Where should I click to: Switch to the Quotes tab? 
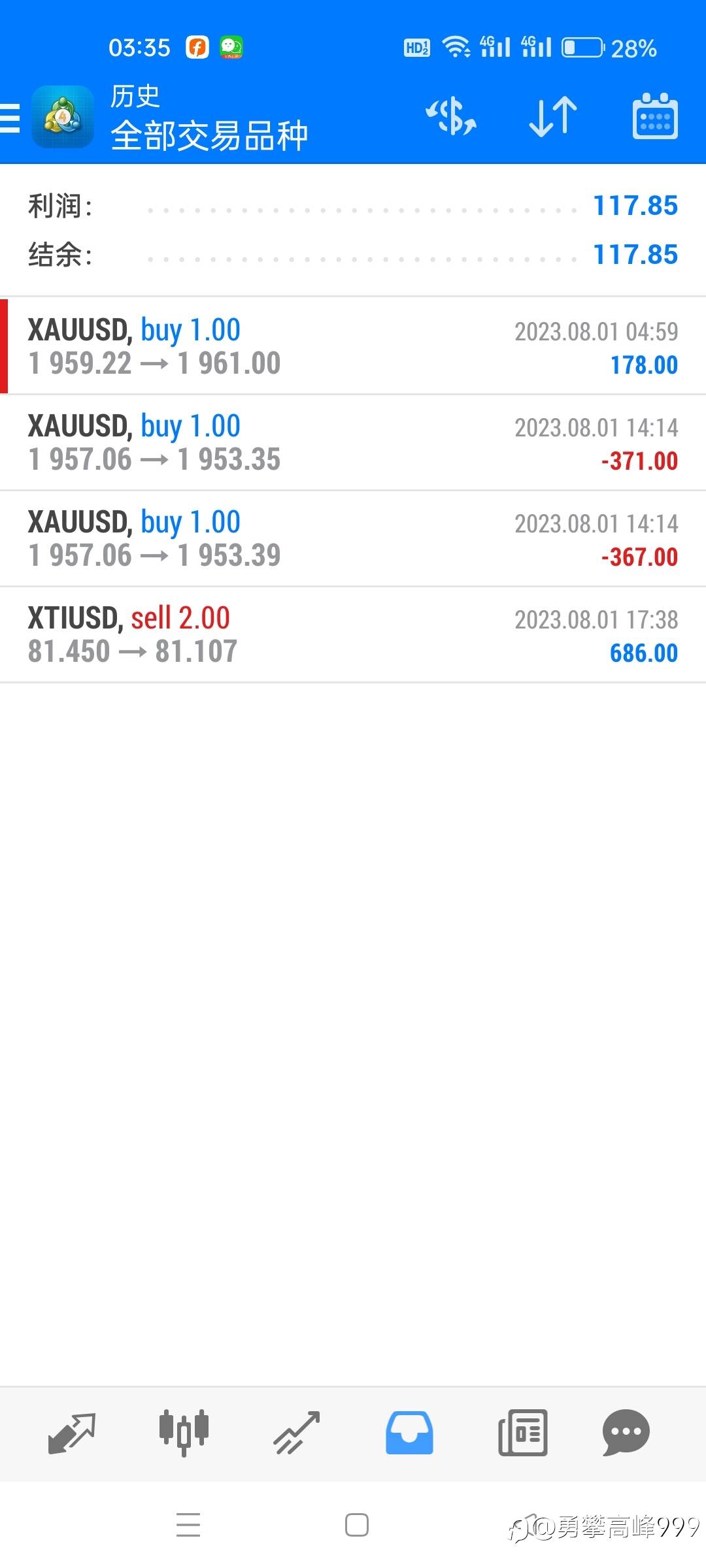click(x=72, y=1433)
